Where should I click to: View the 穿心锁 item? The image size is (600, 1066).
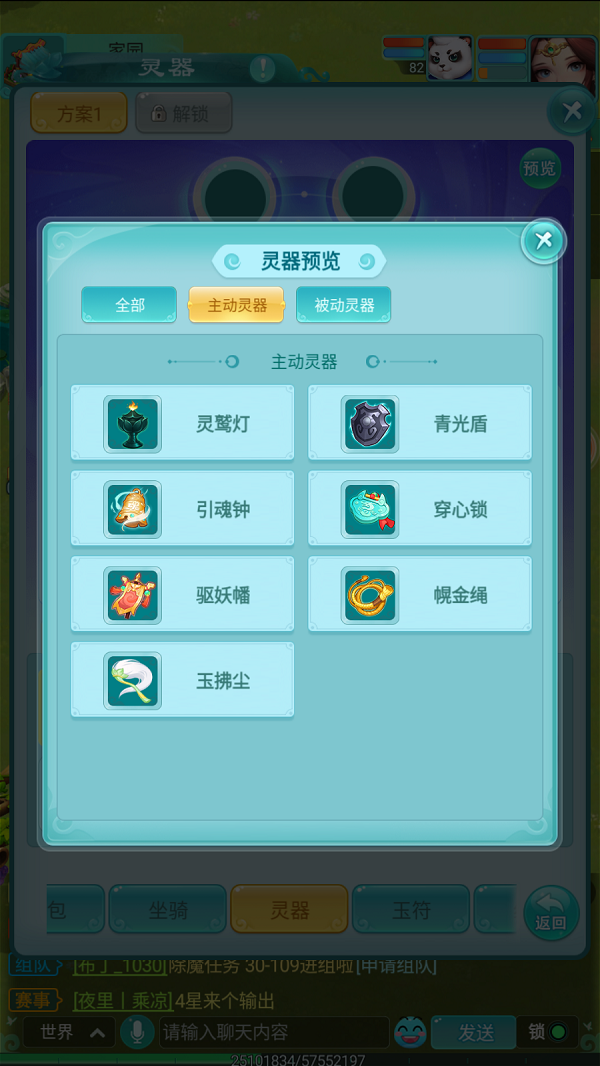pyautogui.click(x=419, y=509)
